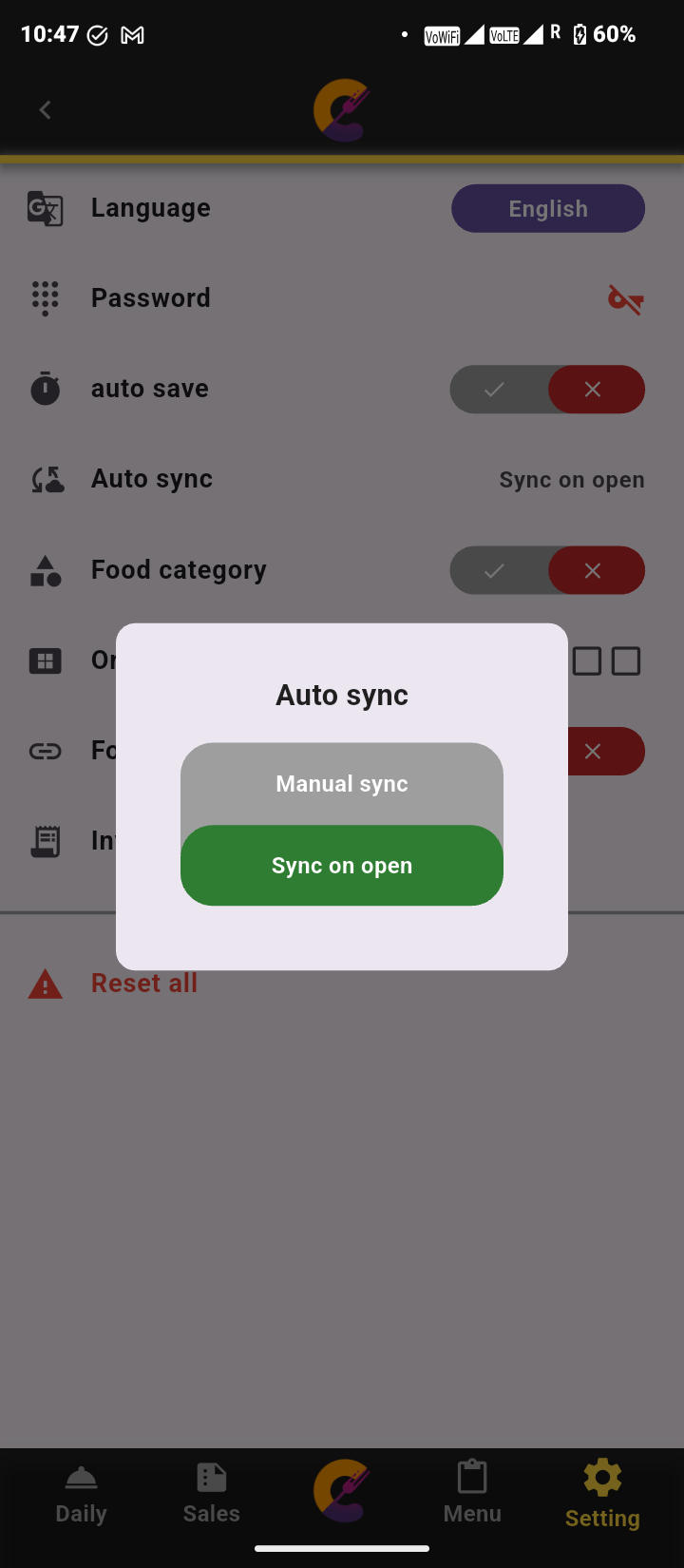The width and height of the screenshot is (684, 1568).
Task: Switch to the Daily tab
Action: (81, 1494)
